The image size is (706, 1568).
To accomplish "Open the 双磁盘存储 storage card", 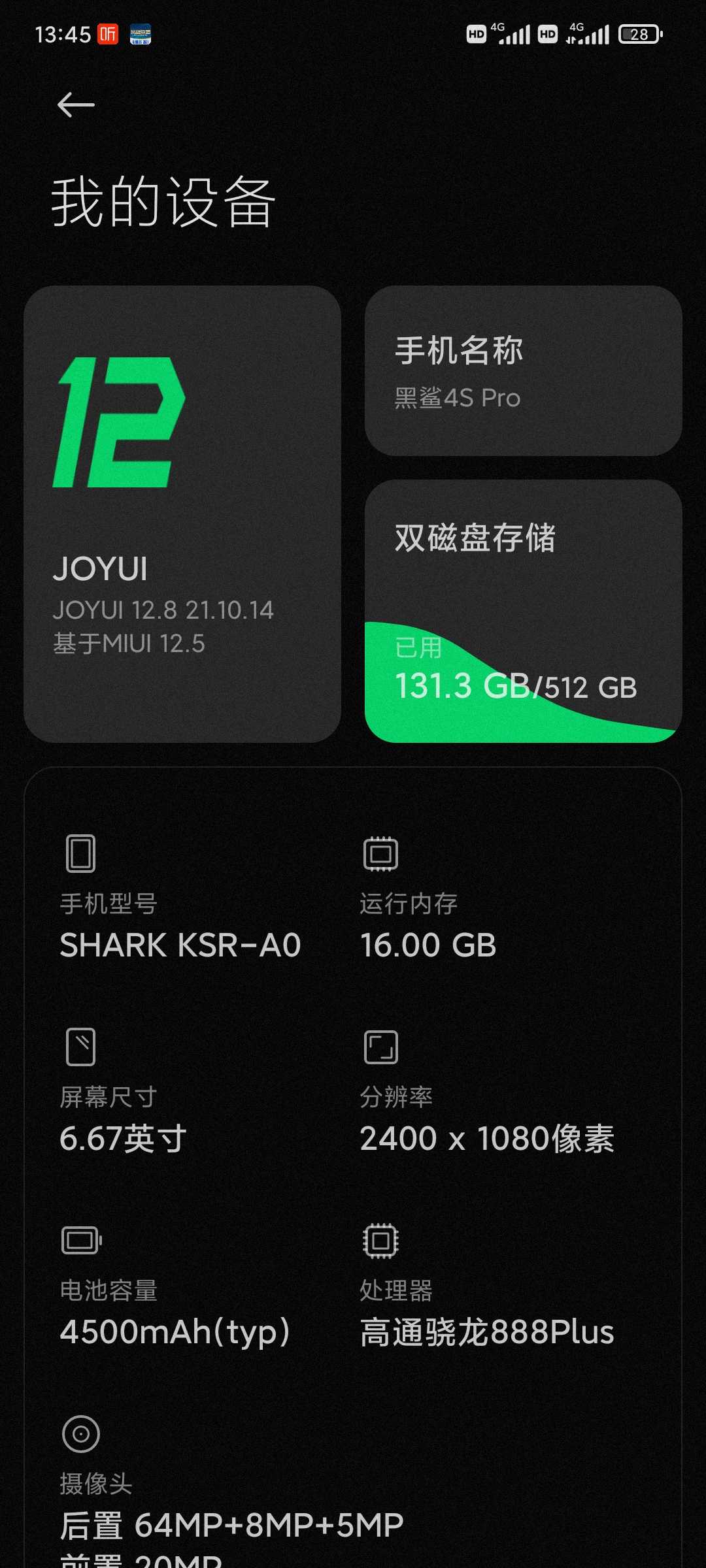I will point(524,612).
